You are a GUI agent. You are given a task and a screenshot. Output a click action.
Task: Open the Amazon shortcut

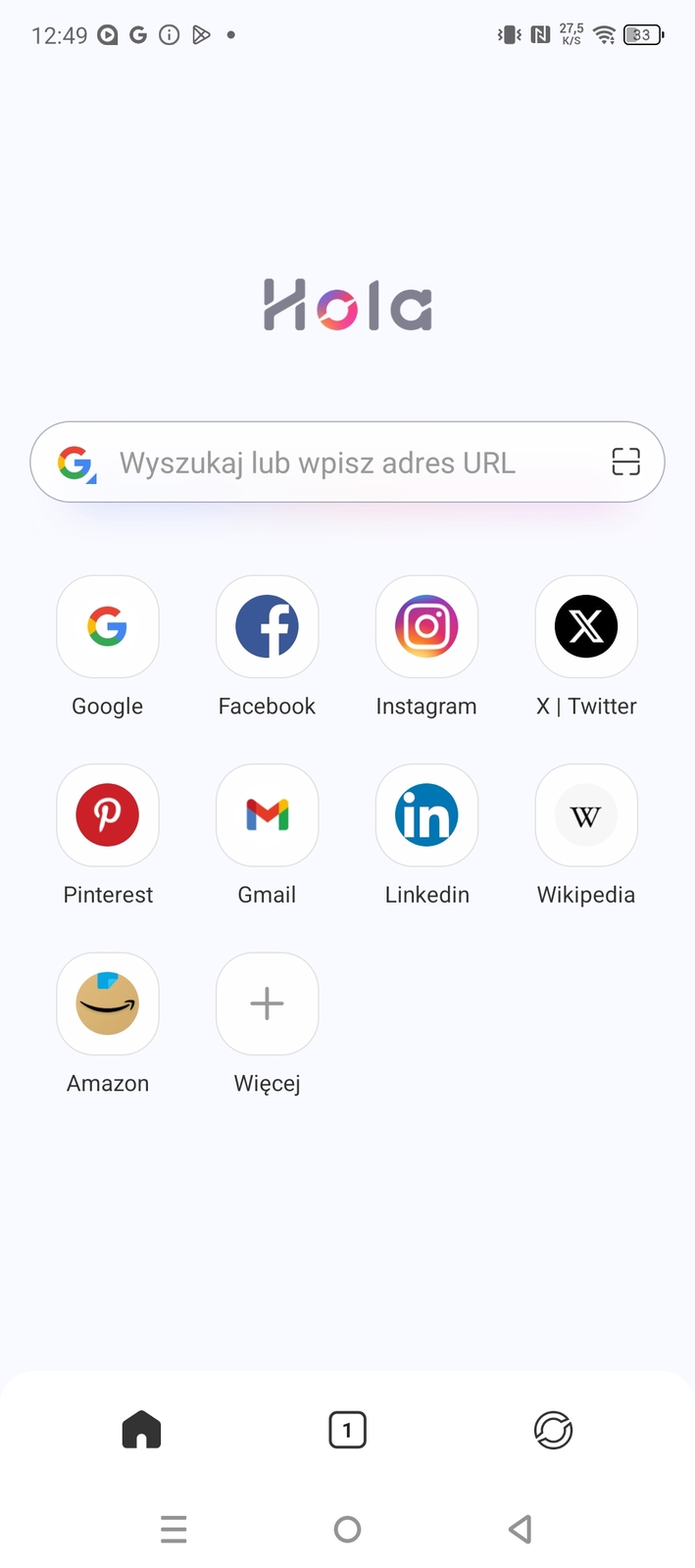click(108, 1004)
